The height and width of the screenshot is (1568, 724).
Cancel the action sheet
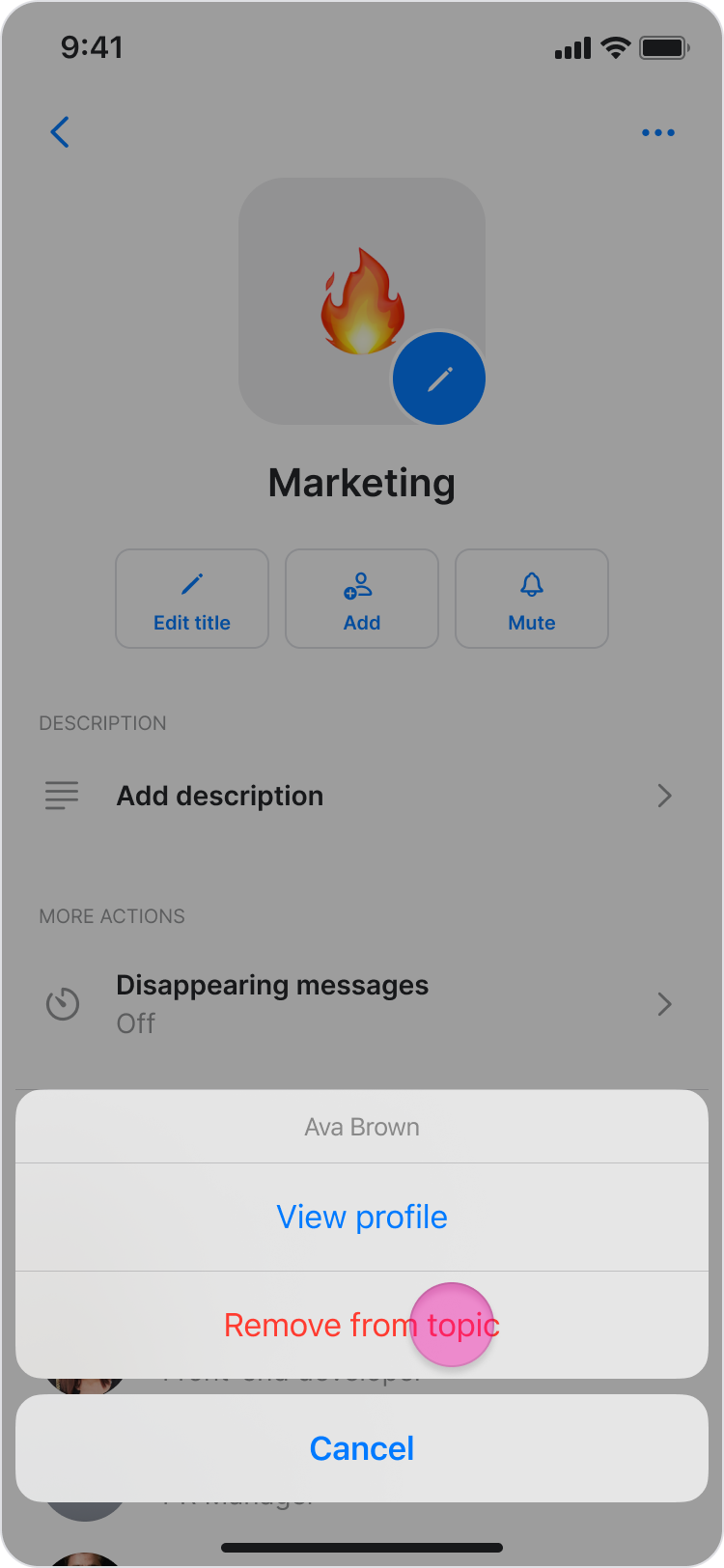pos(362,1447)
